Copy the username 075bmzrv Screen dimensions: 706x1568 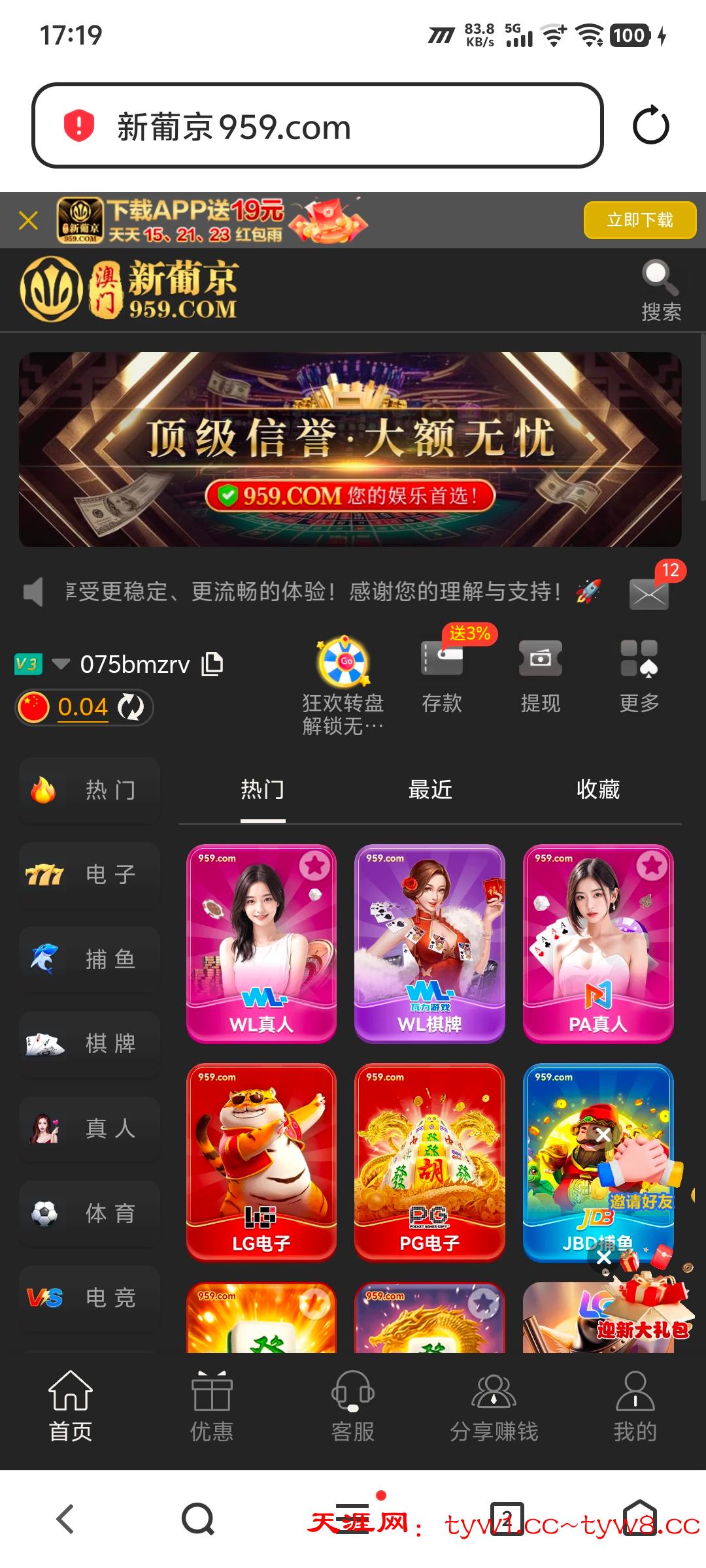pos(212,664)
